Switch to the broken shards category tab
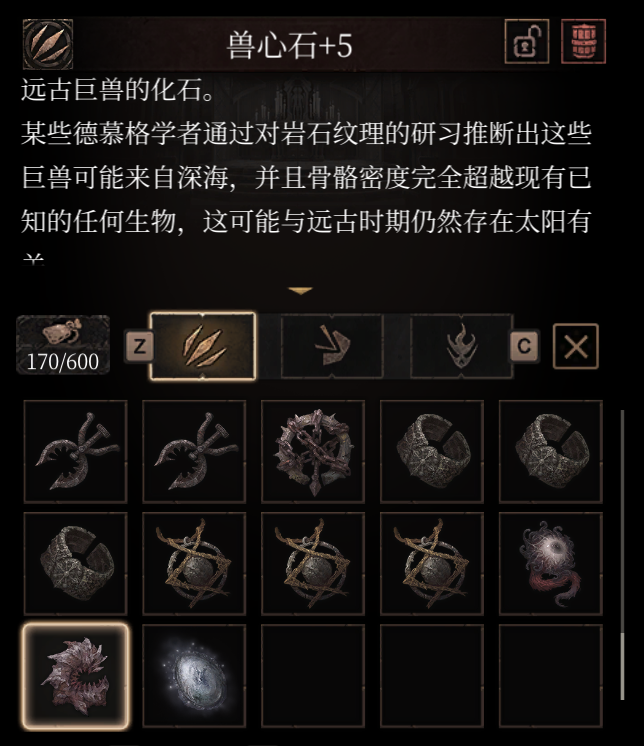This screenshot has height=746, width=644. click(331, 346)
